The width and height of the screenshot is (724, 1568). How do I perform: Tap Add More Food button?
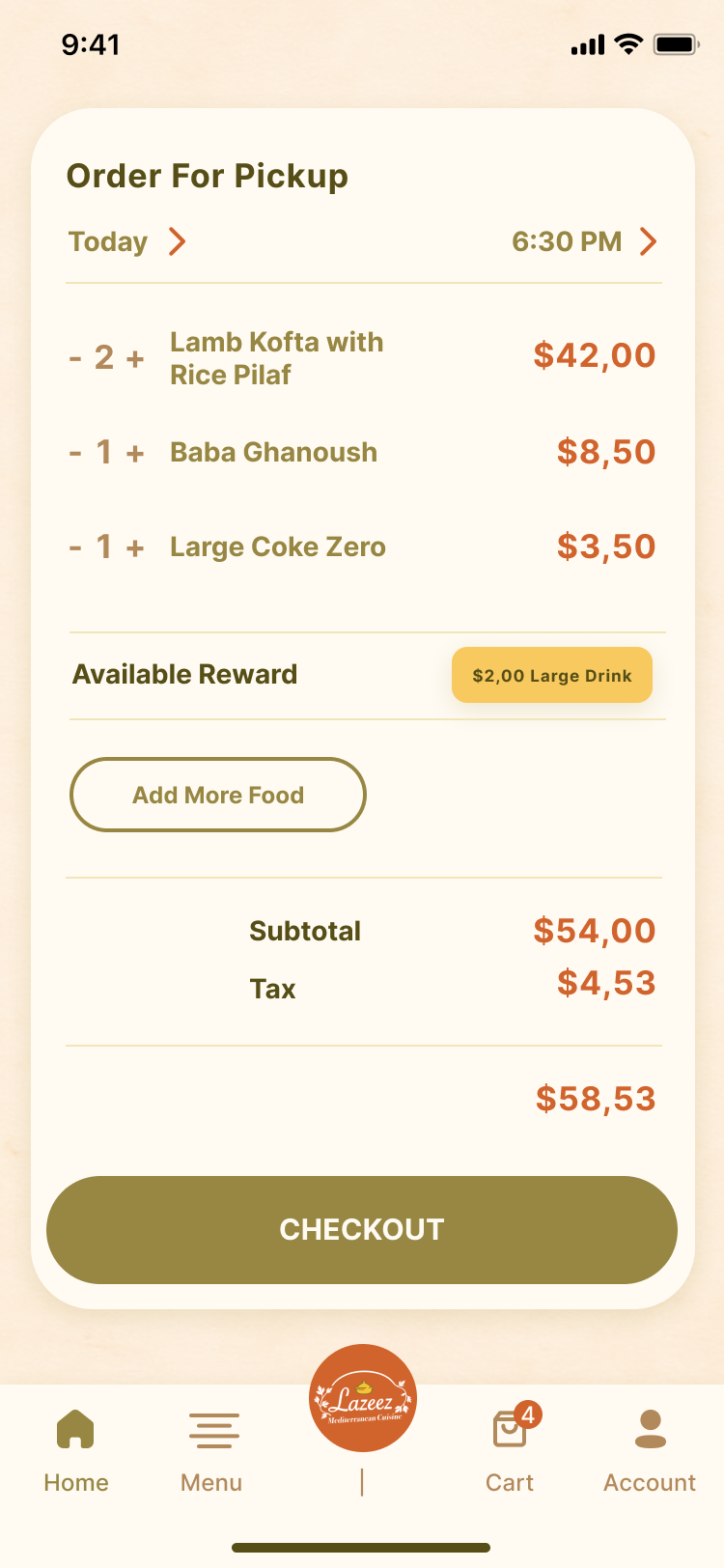[x=218, y=795]
